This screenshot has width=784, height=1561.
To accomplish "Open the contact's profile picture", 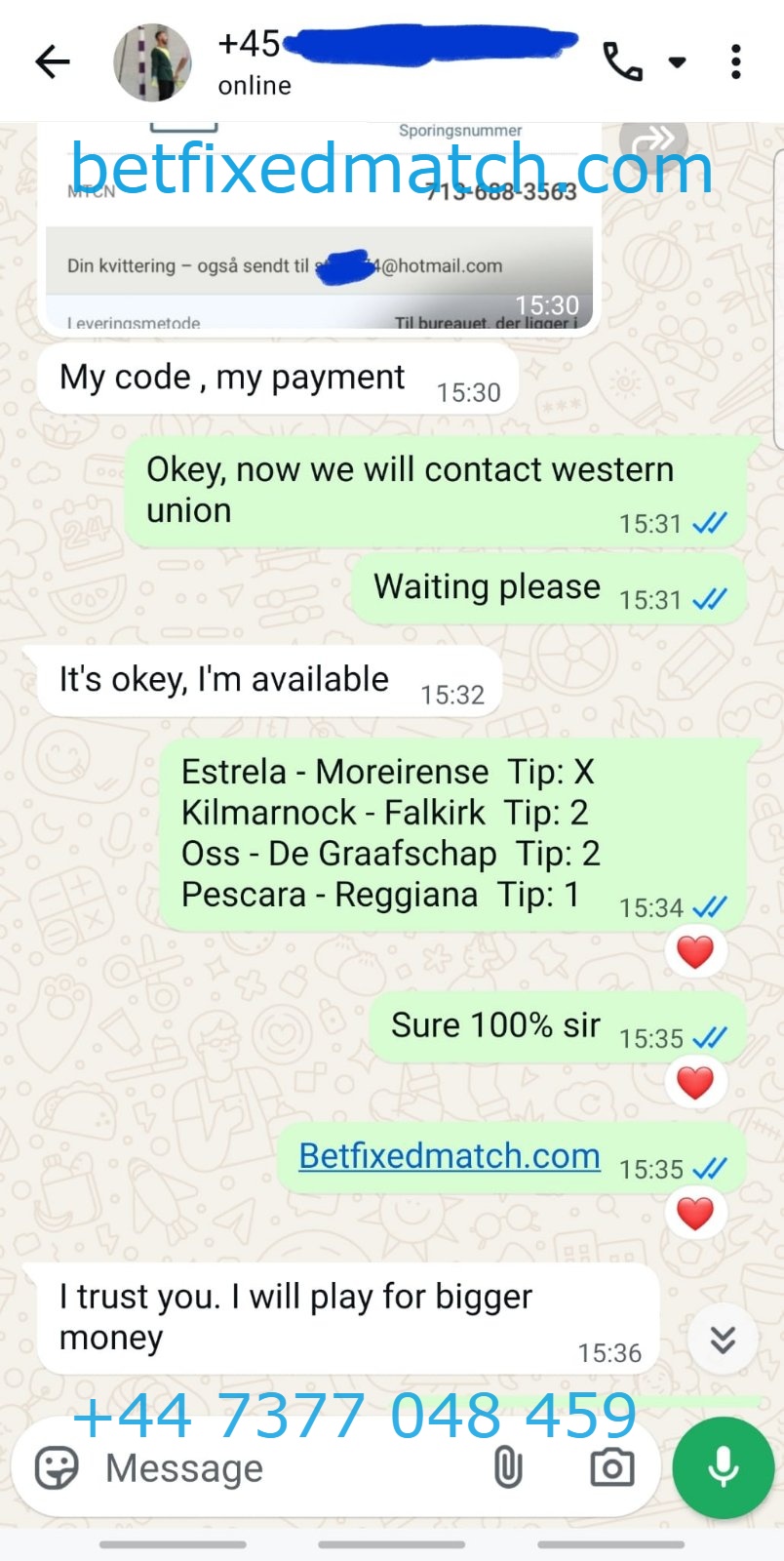I will click(x=152, y=62).
